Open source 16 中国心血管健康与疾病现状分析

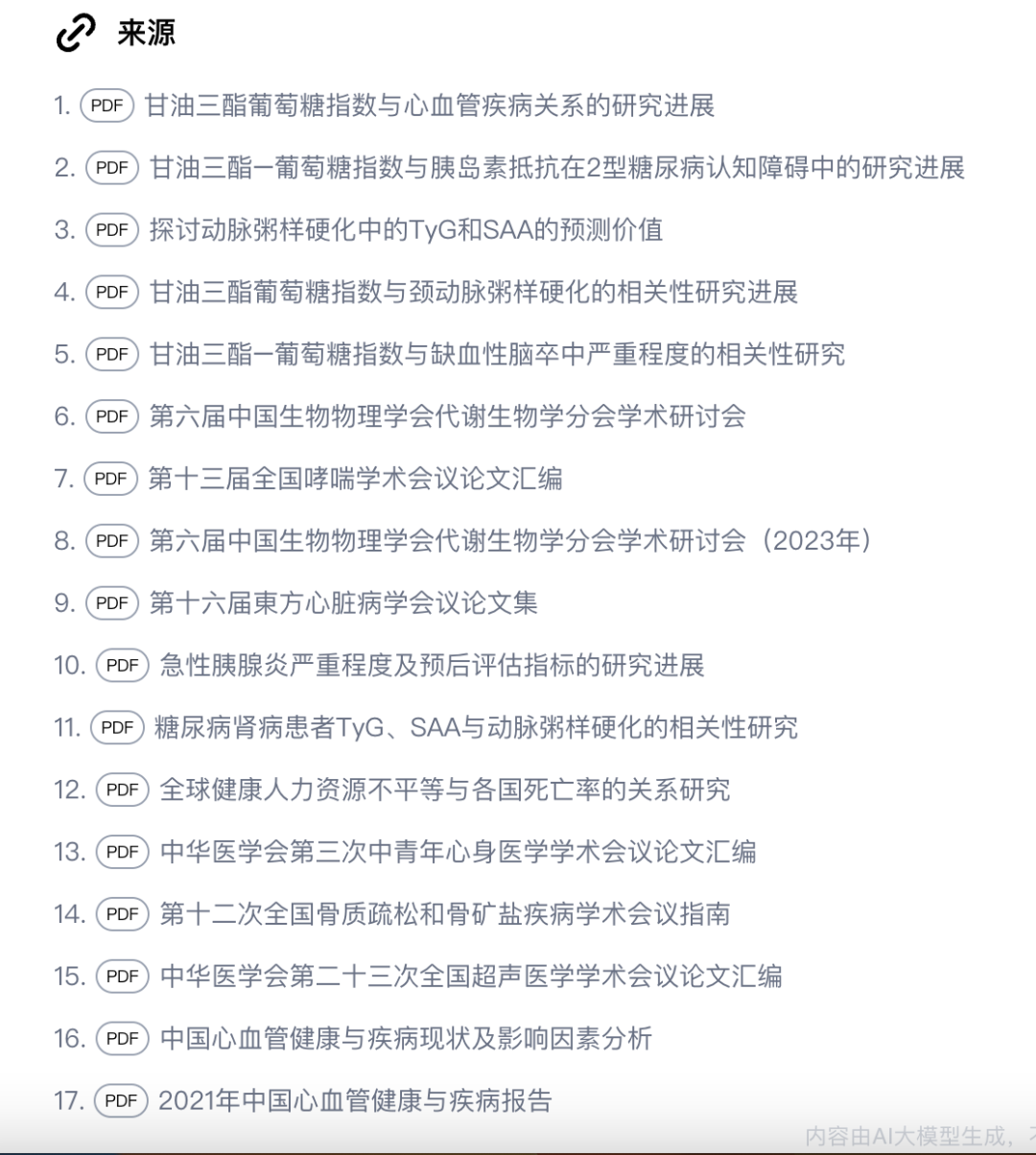pyautogui.click(x=406, y=1038)
